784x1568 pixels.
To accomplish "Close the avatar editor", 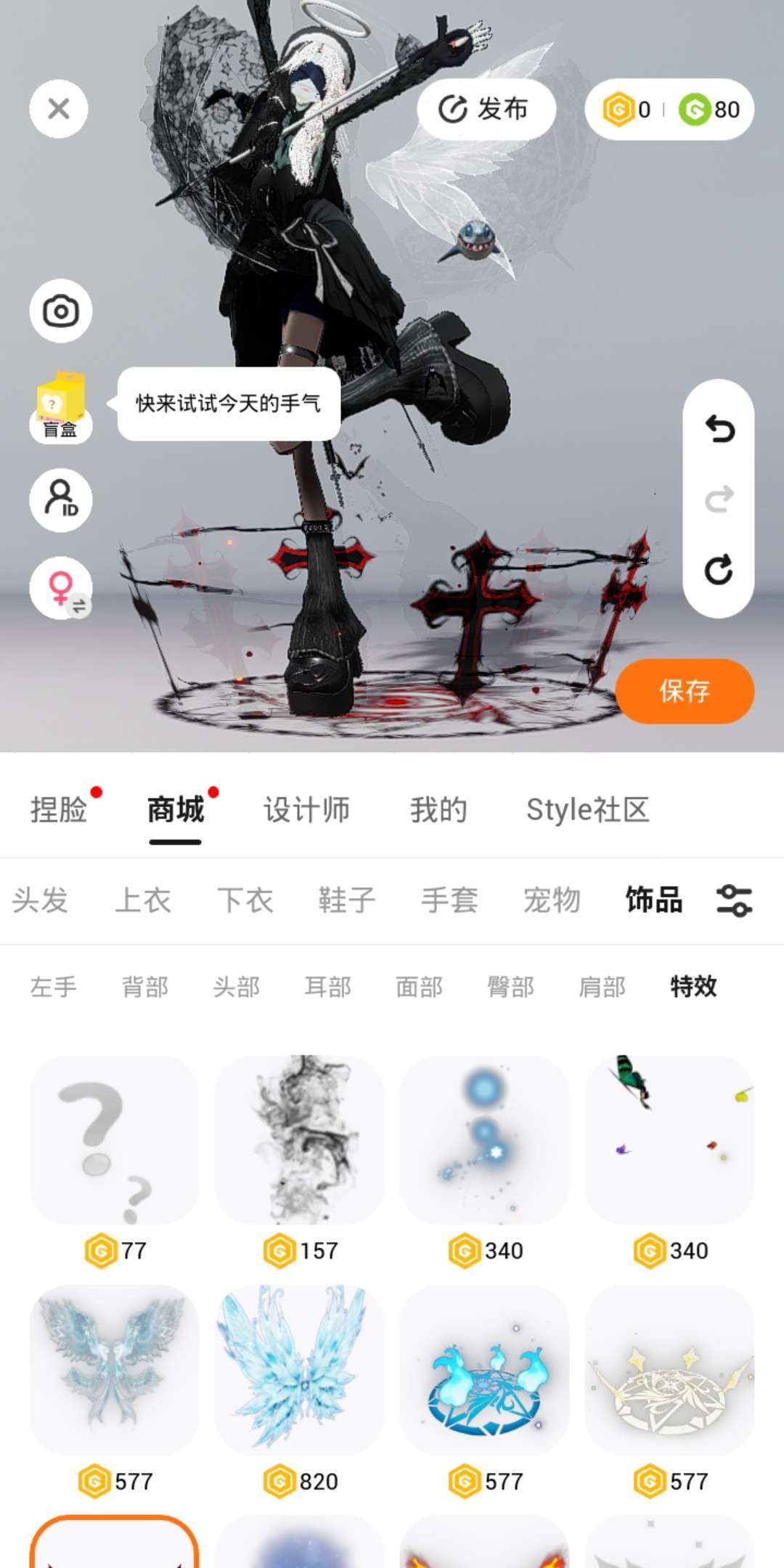I will [59, 110].
